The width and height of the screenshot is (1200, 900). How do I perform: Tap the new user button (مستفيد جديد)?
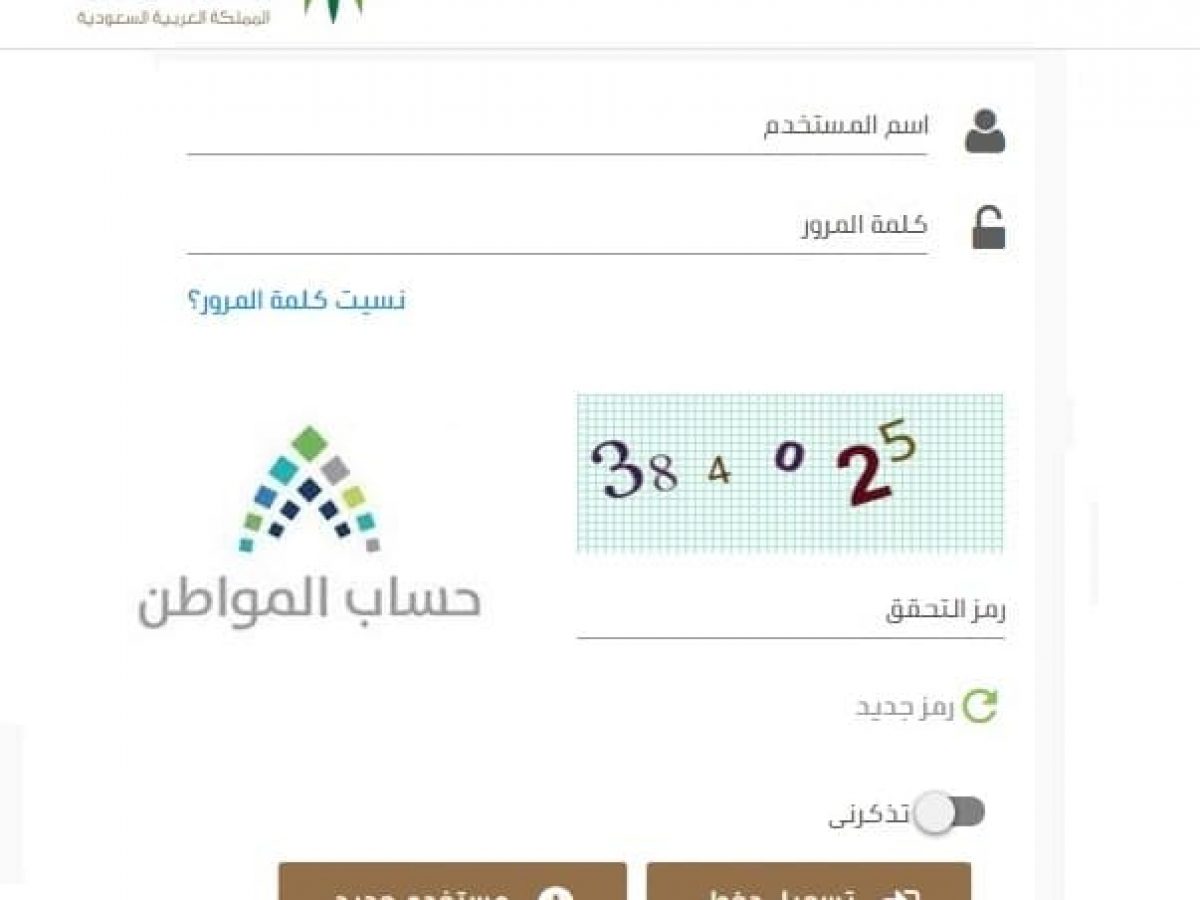(x=452, y=884)
